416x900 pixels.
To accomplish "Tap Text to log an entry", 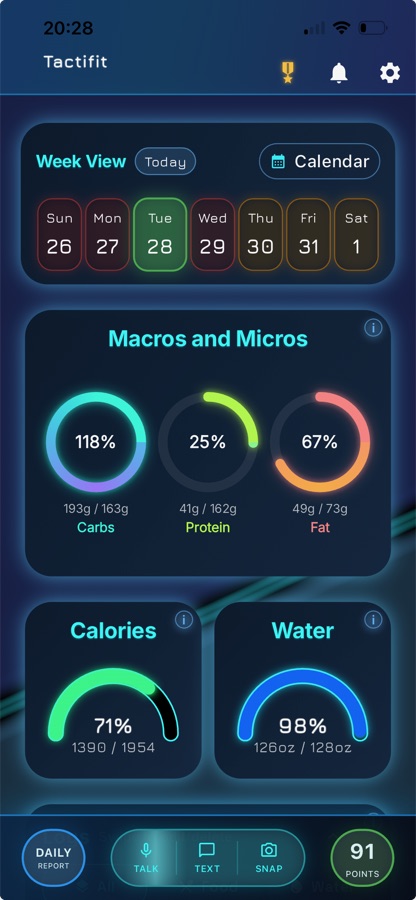I will pos(207,858).
